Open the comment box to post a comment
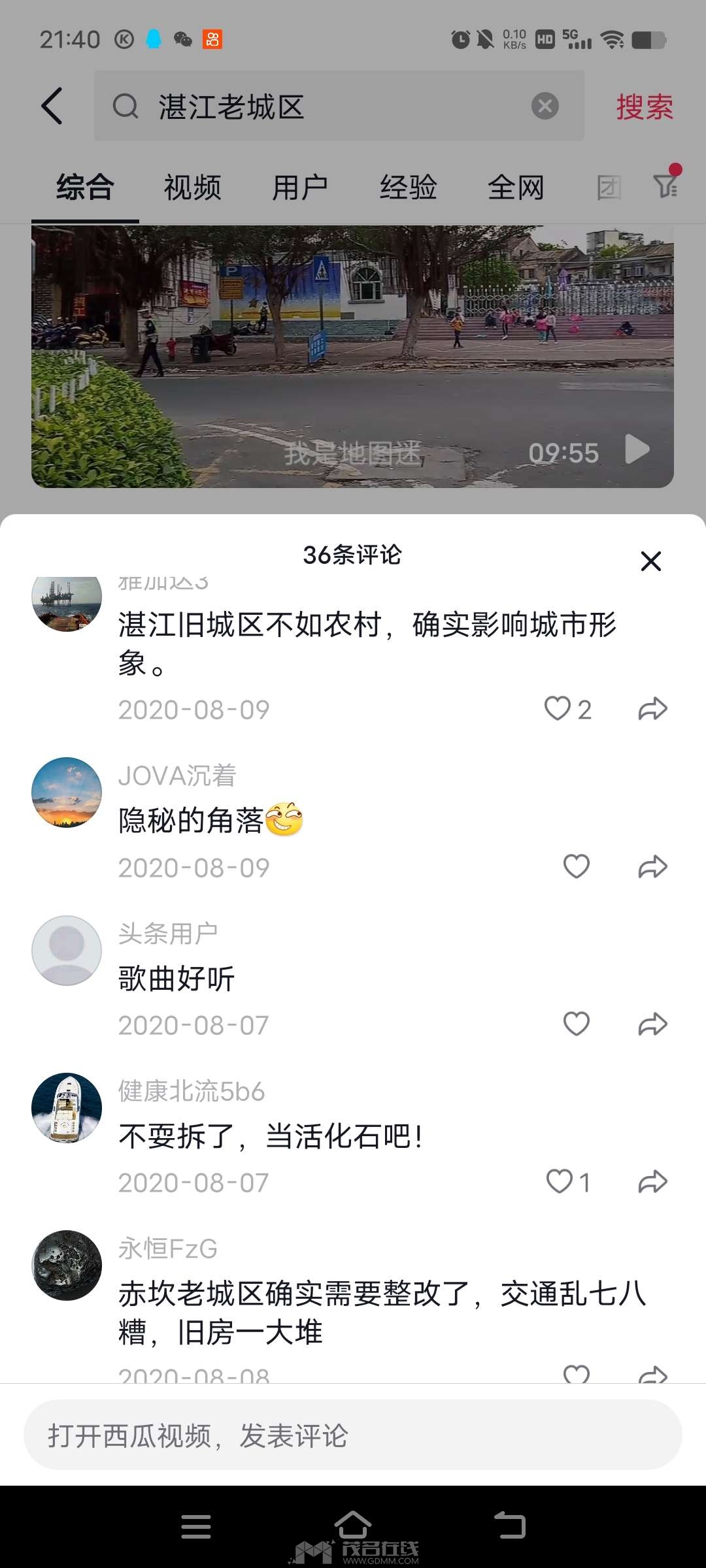 pyautogui.click(x=353, y=1435)
